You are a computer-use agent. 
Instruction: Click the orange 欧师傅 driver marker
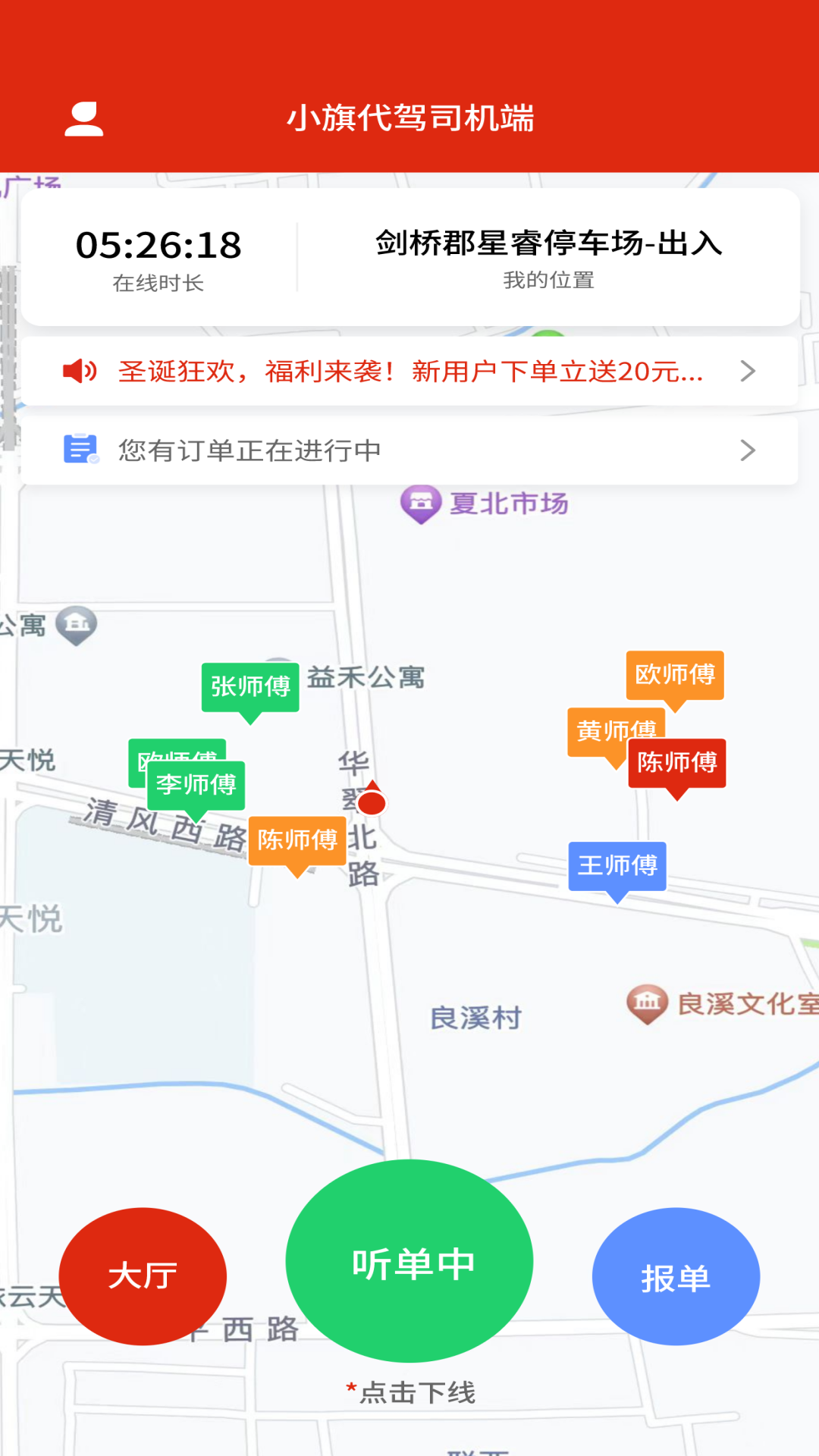click(675, 675)
